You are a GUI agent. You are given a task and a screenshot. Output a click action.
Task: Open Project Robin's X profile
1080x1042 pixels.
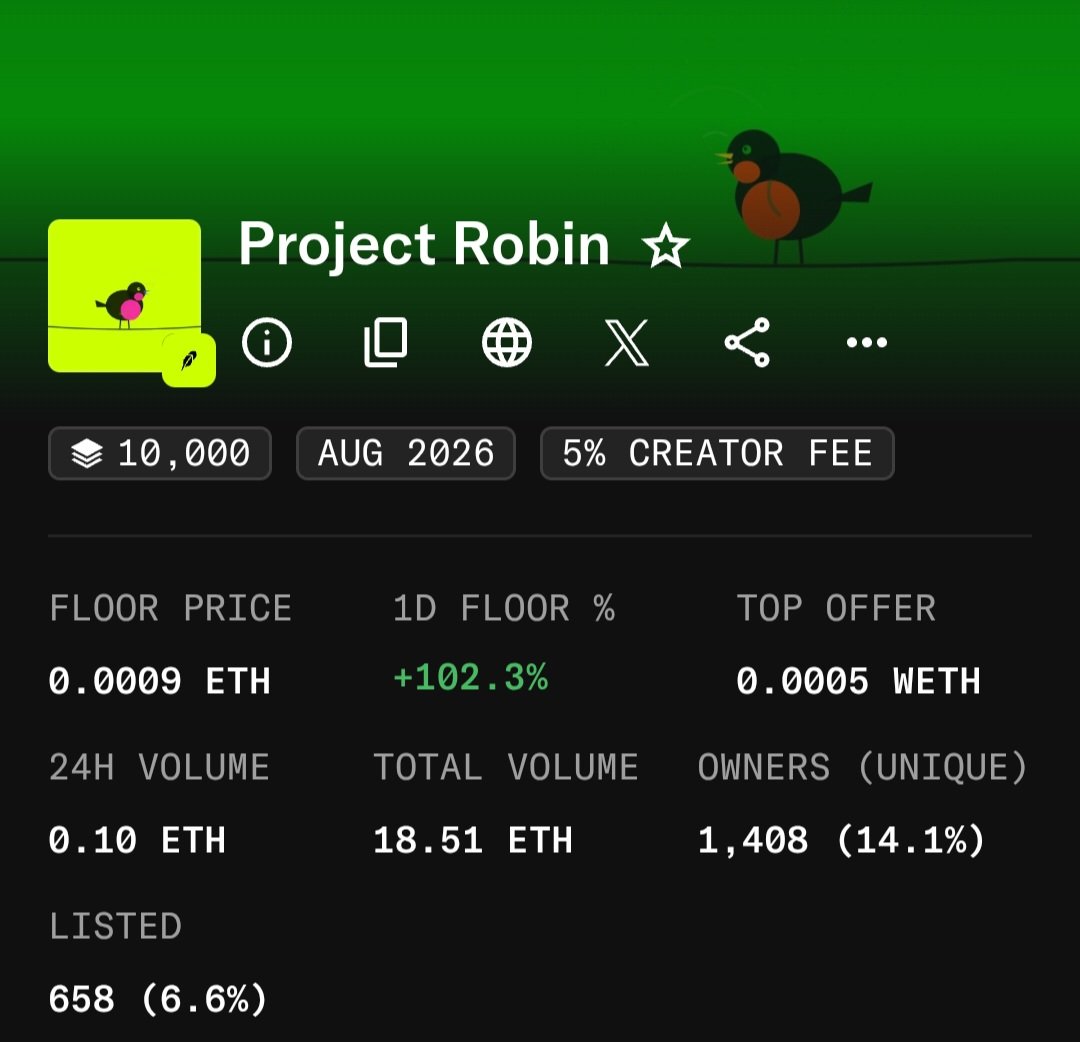coord(627,342)
